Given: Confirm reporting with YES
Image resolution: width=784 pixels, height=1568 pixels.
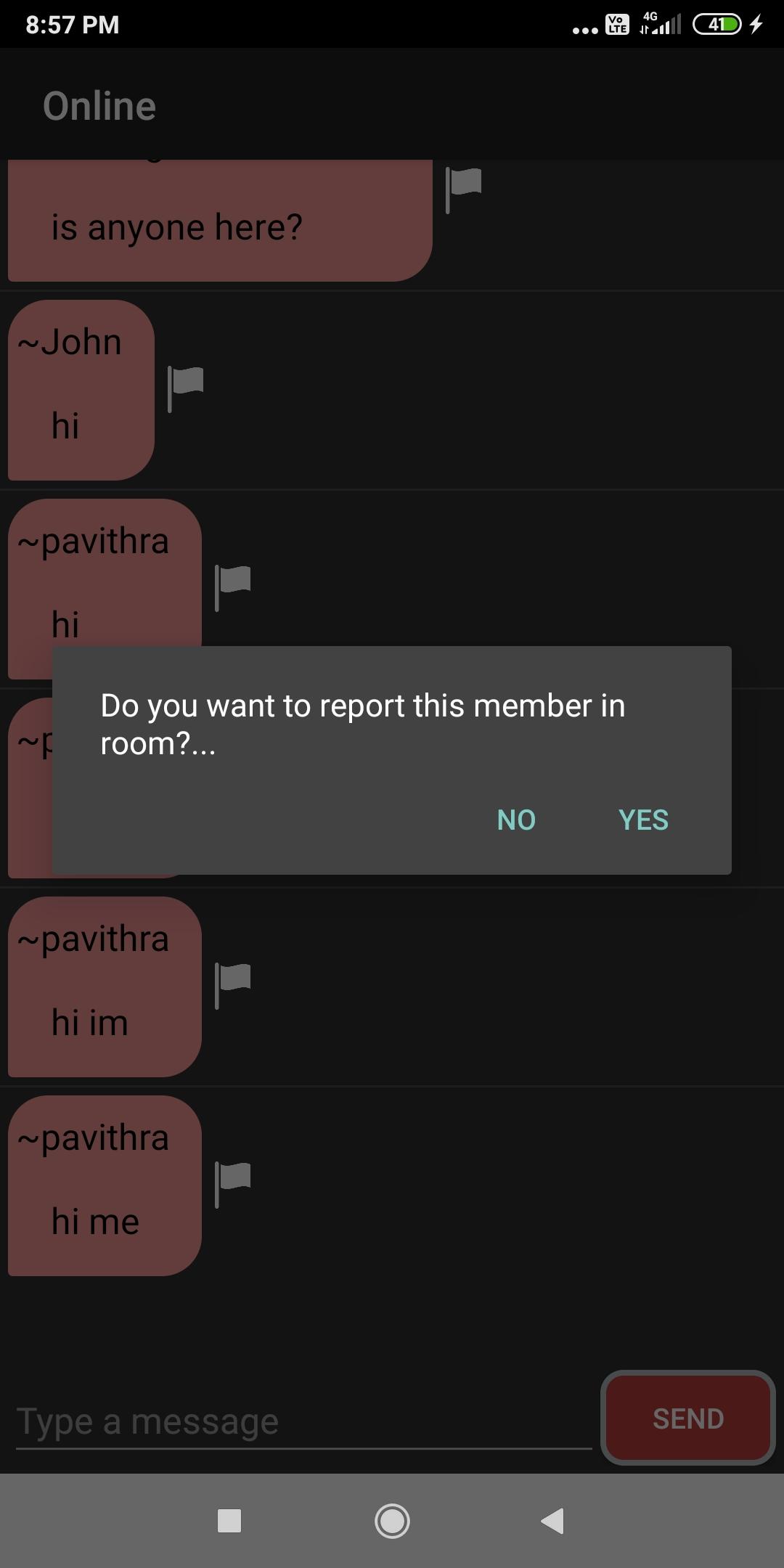Looking at the screenshot, I should (643, 820).
